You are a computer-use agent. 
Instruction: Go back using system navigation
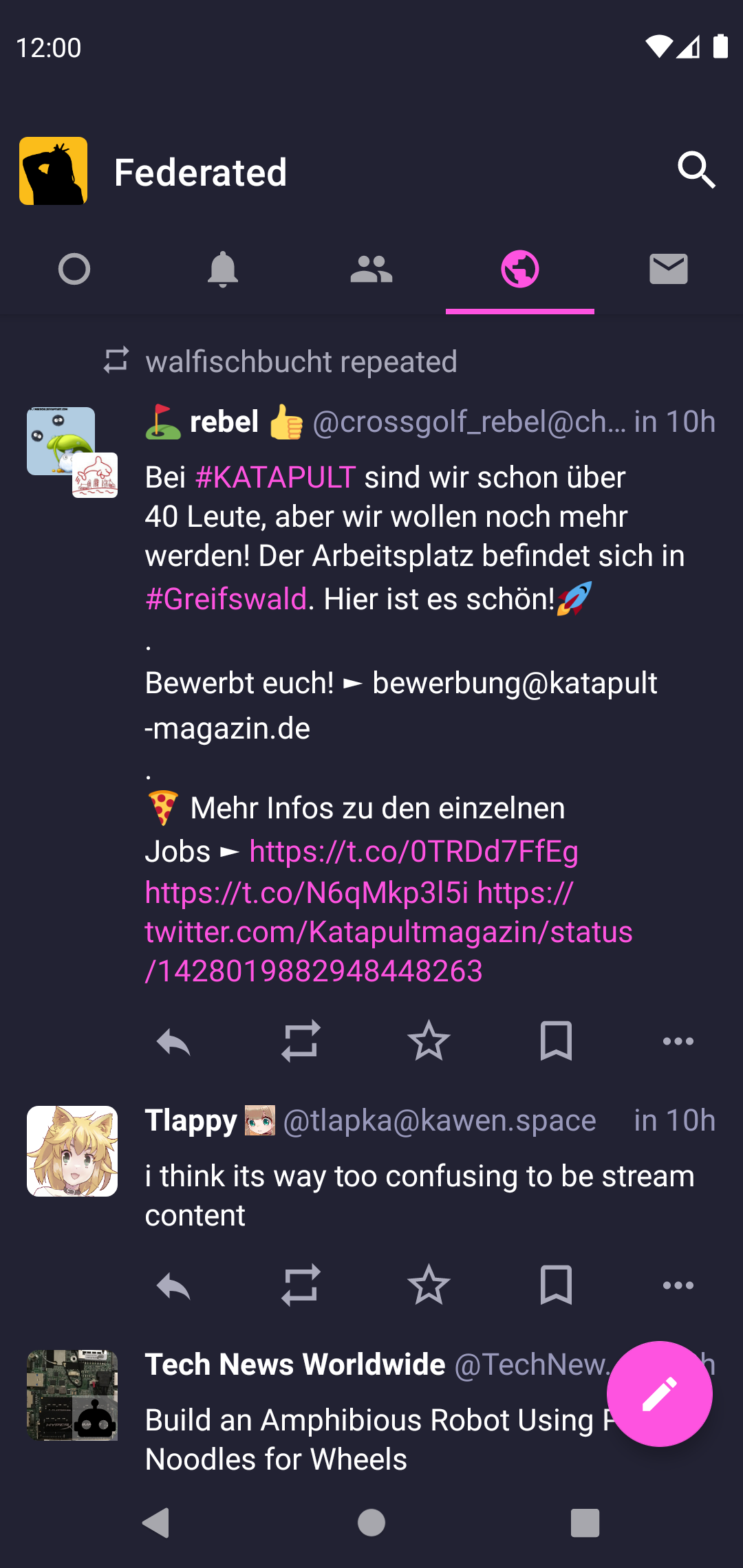pyautogui.click(x=156, y=1523)
